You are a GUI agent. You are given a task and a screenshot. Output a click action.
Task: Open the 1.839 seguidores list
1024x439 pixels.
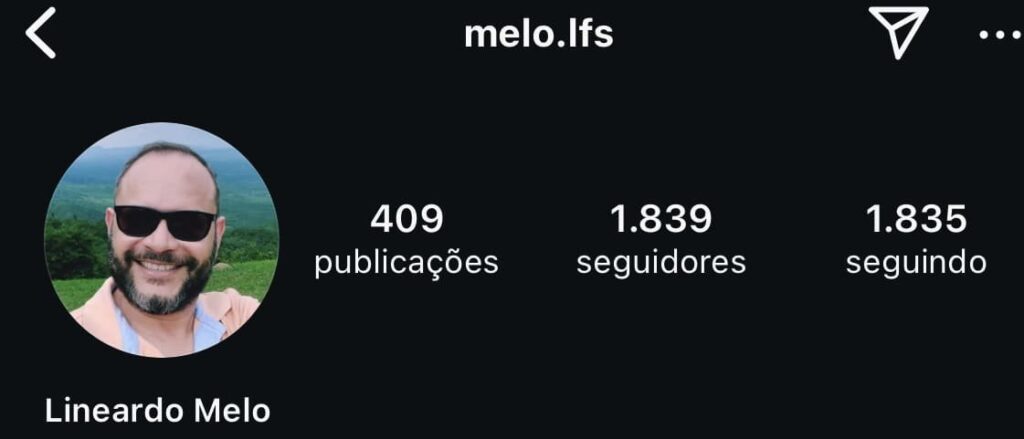coord(661,240)
